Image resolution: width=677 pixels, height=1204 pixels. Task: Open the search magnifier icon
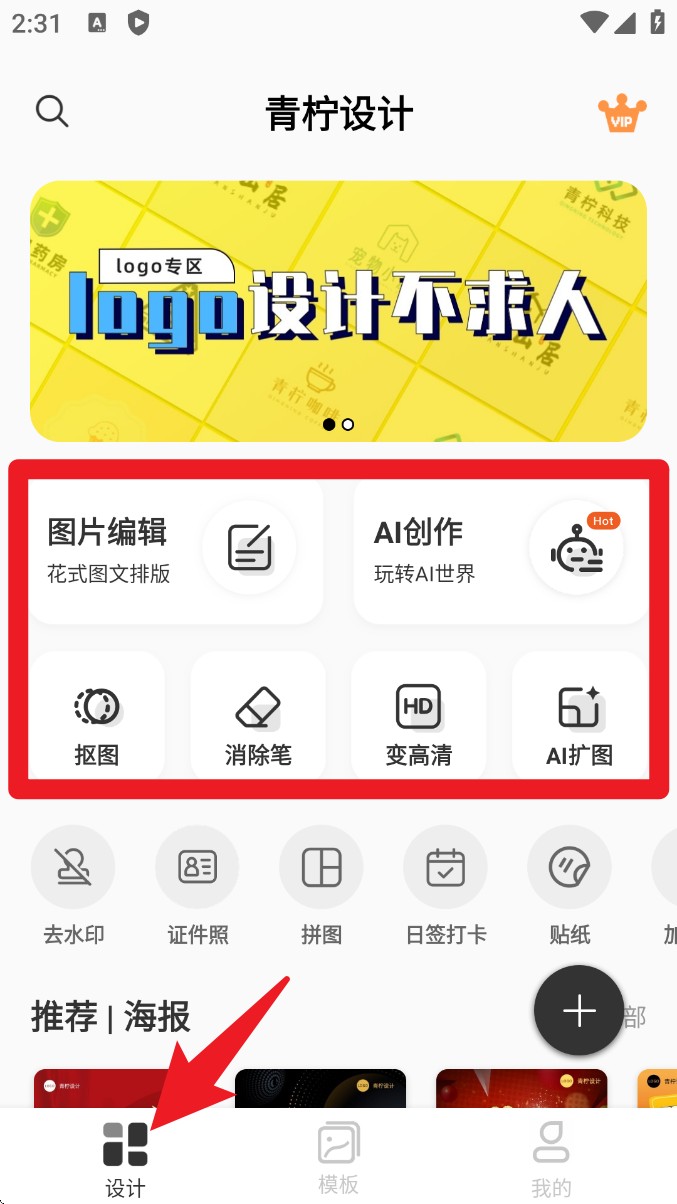(x=52, y=111)
